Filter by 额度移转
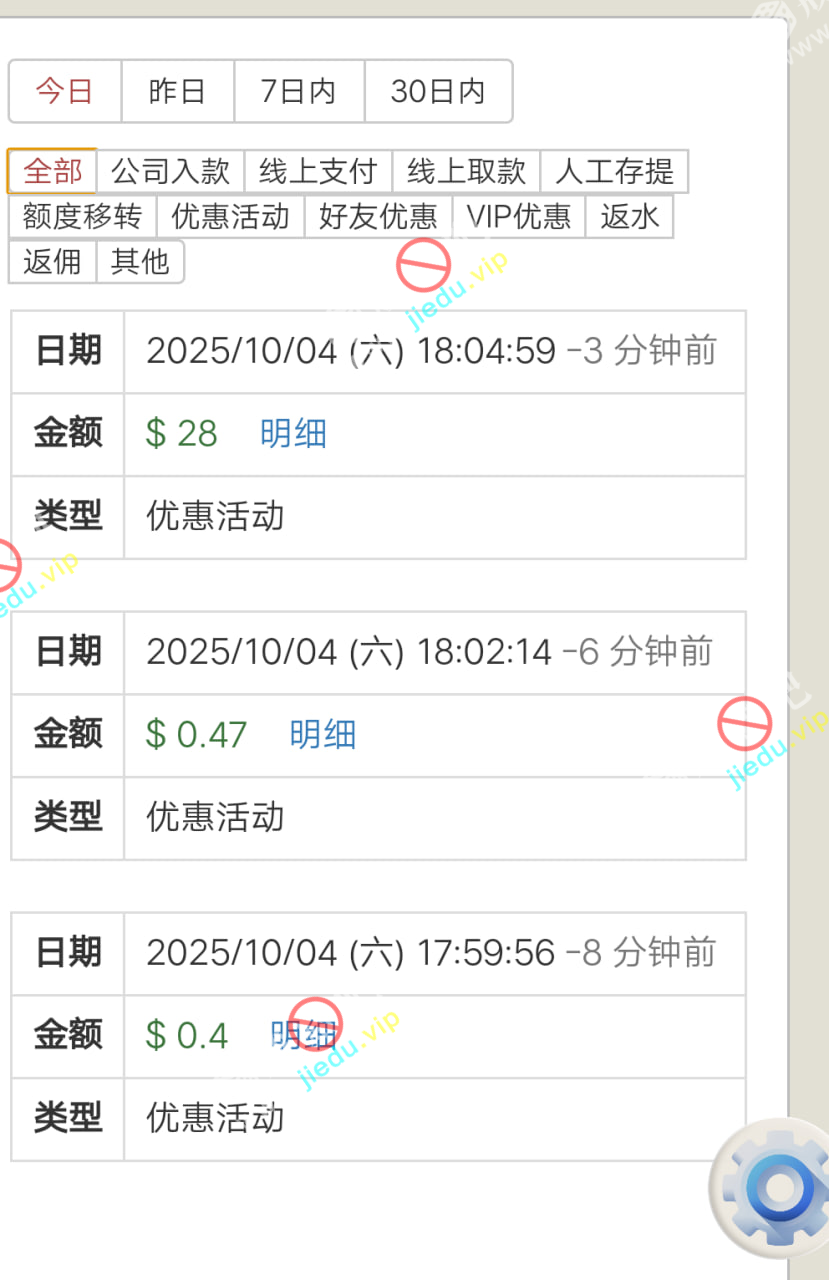Screen dimensions: 829x1280 [82, 216]
